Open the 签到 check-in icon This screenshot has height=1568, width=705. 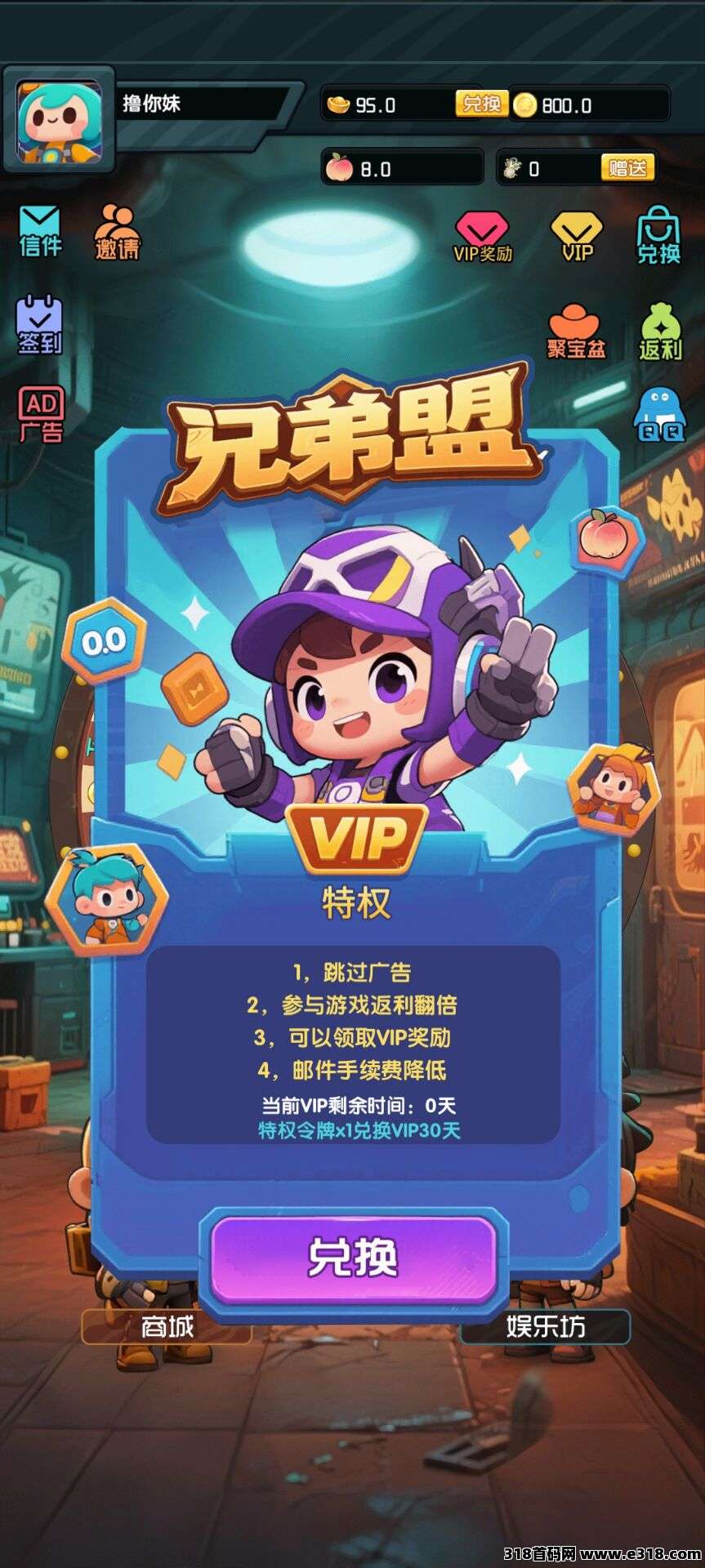coord(39,325)
